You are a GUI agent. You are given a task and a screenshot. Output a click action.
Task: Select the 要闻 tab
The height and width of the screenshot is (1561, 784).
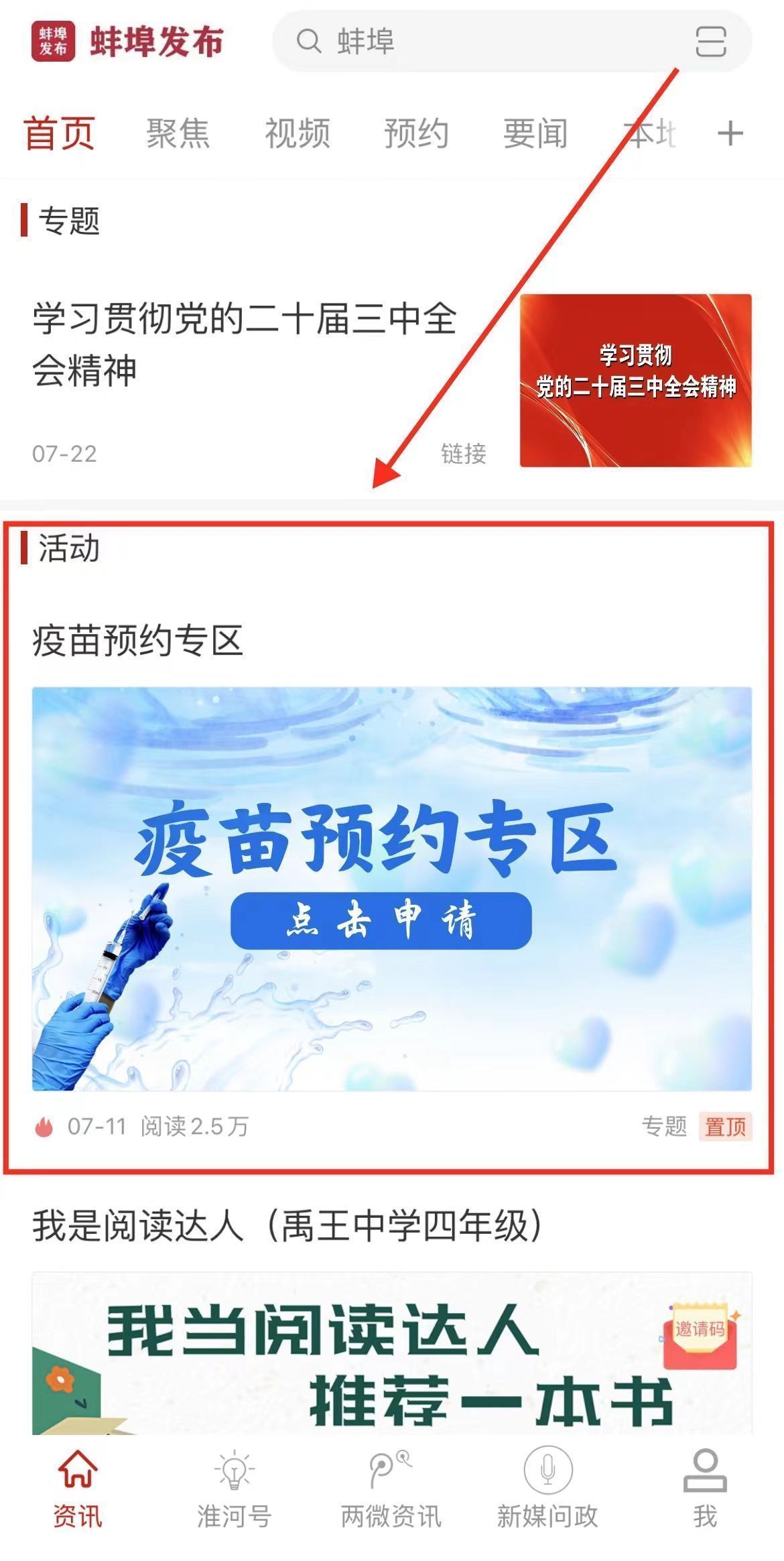coord(535,133)
